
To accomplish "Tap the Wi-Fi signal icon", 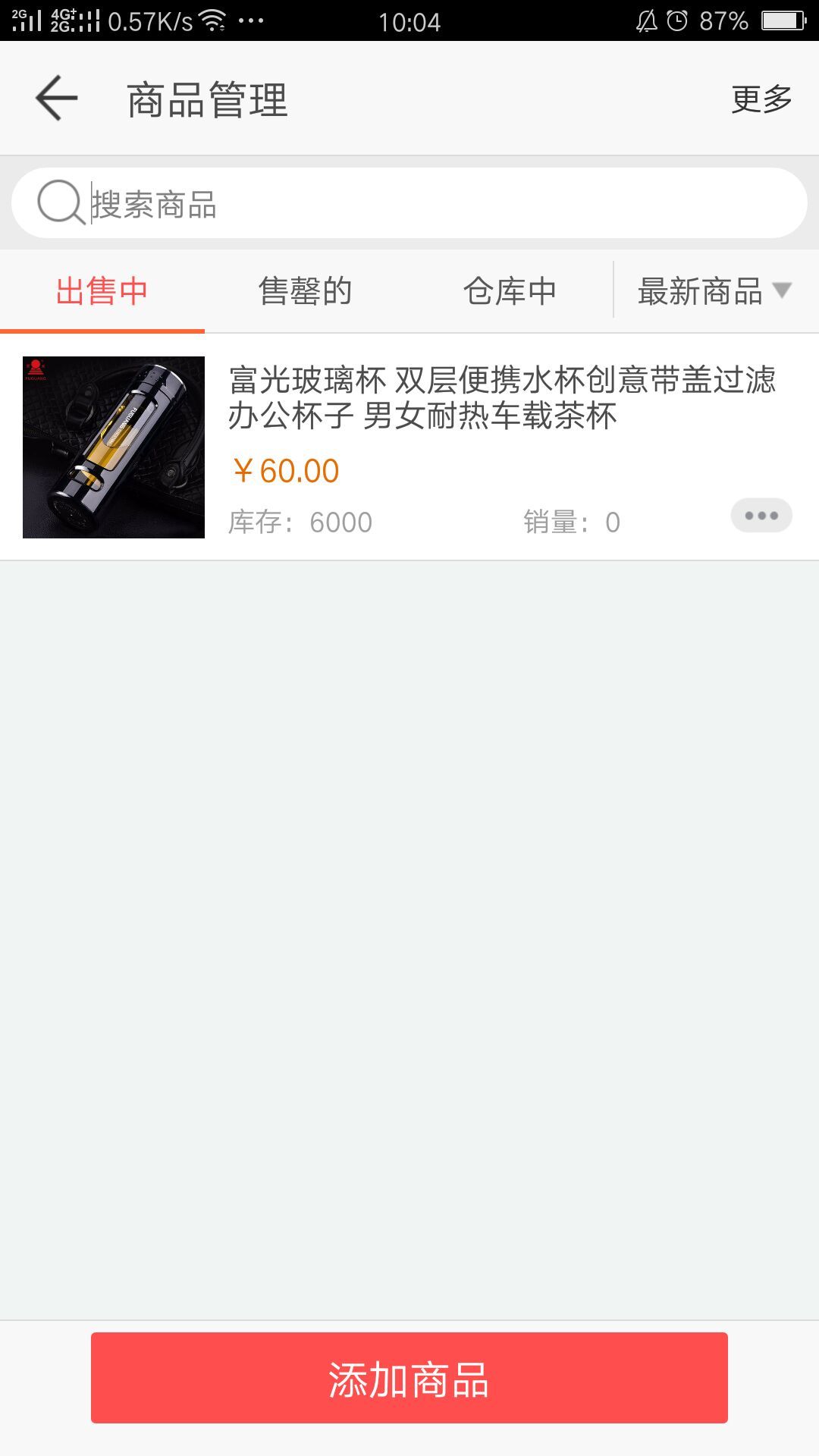I will [212, 19].
